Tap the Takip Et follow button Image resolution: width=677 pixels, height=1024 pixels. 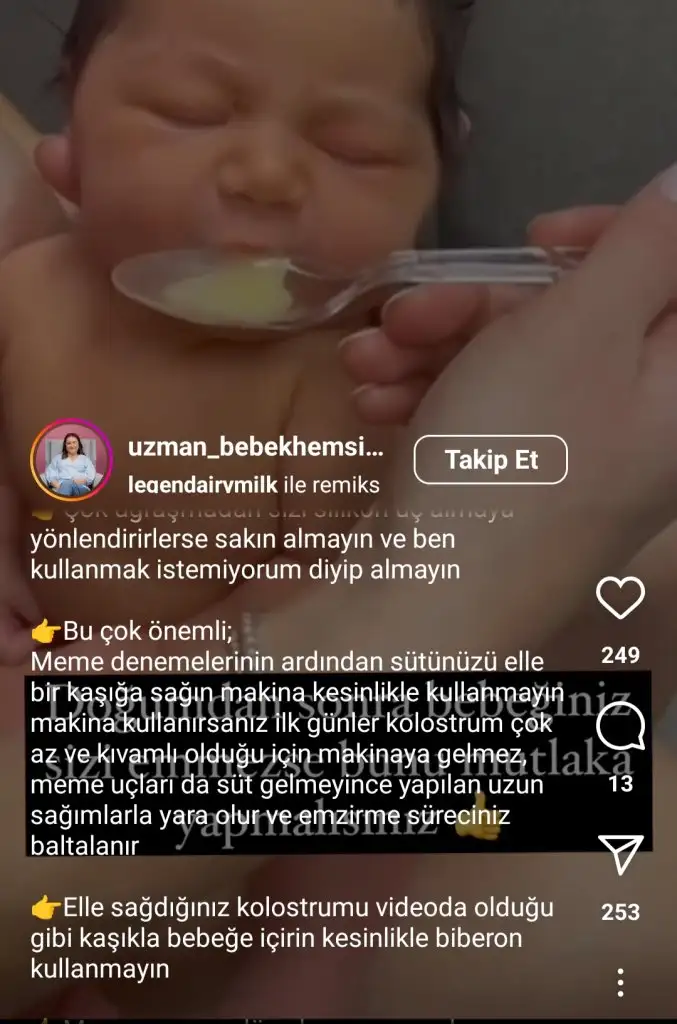491,460
